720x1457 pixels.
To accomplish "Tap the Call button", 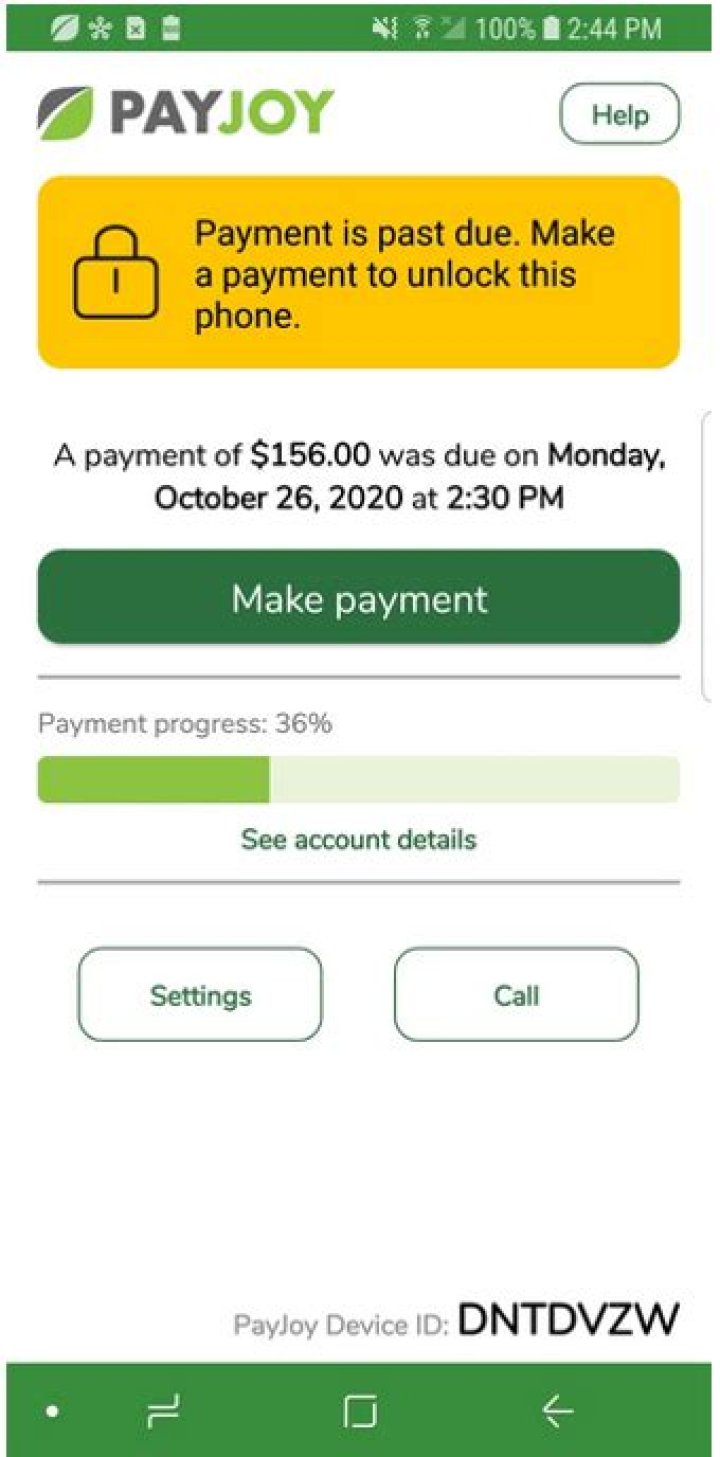I will 516,994.
